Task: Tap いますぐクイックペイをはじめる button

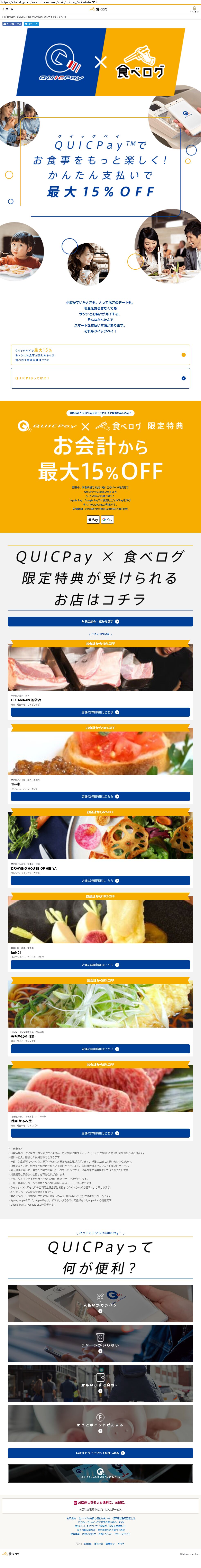Action: coord(100,1453)
